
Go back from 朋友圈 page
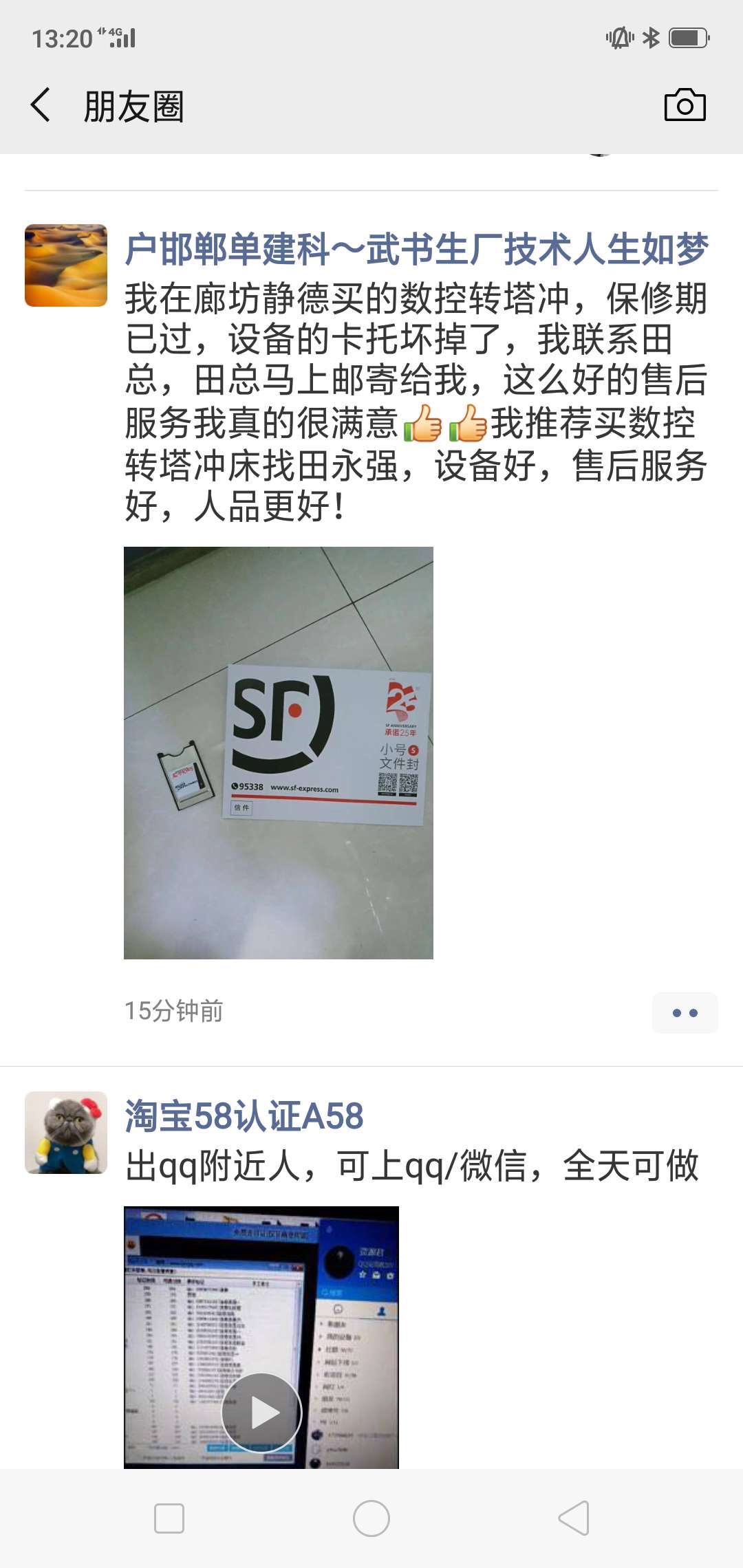tap(41, 106)
